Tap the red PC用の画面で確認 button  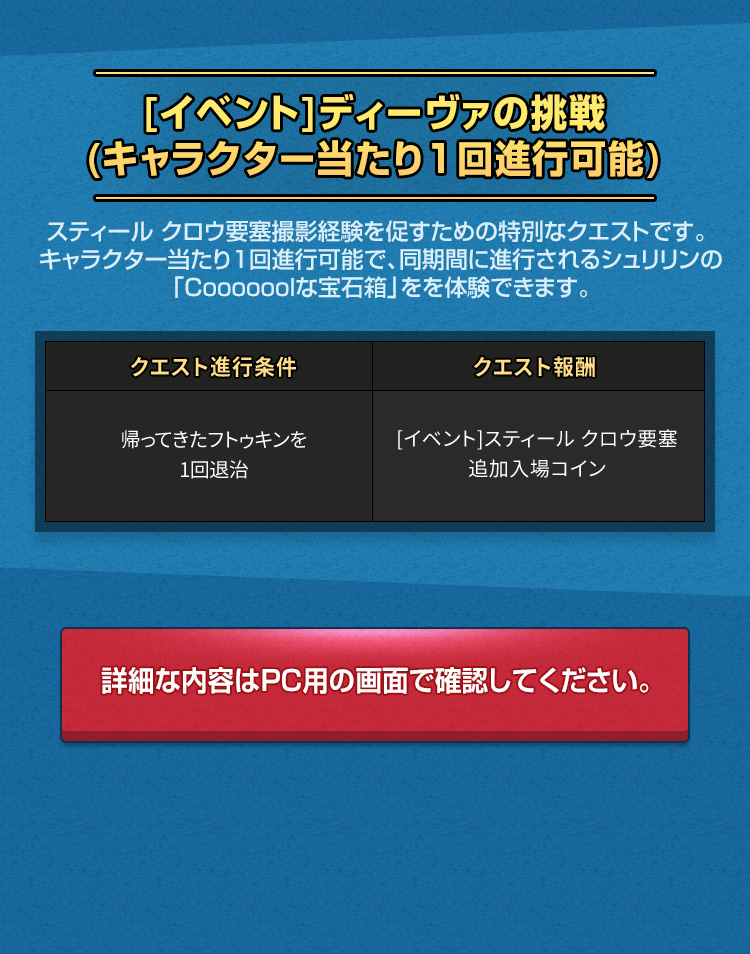coord(375,684)
